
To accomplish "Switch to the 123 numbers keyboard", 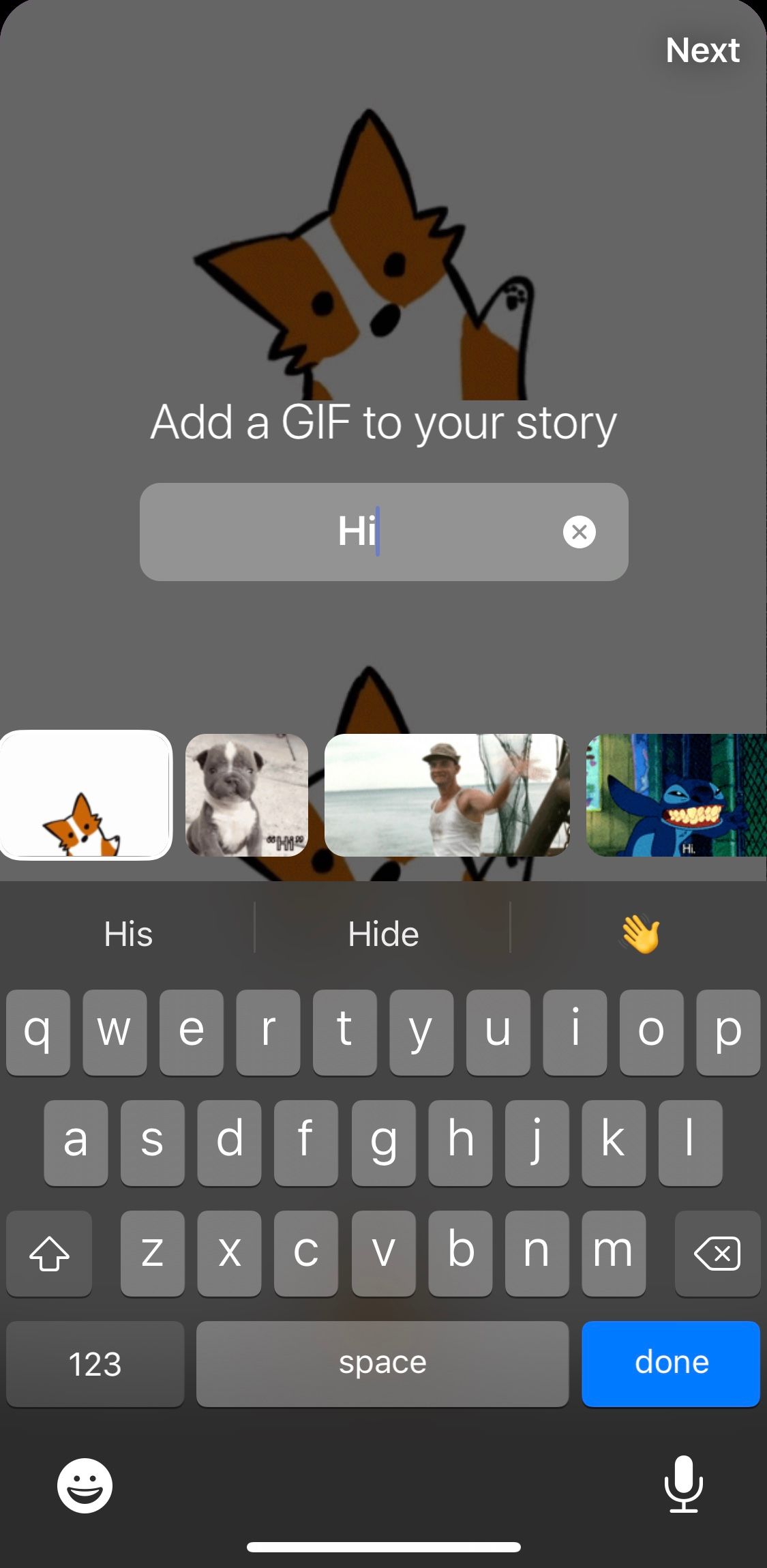I will click(95, 1363).
